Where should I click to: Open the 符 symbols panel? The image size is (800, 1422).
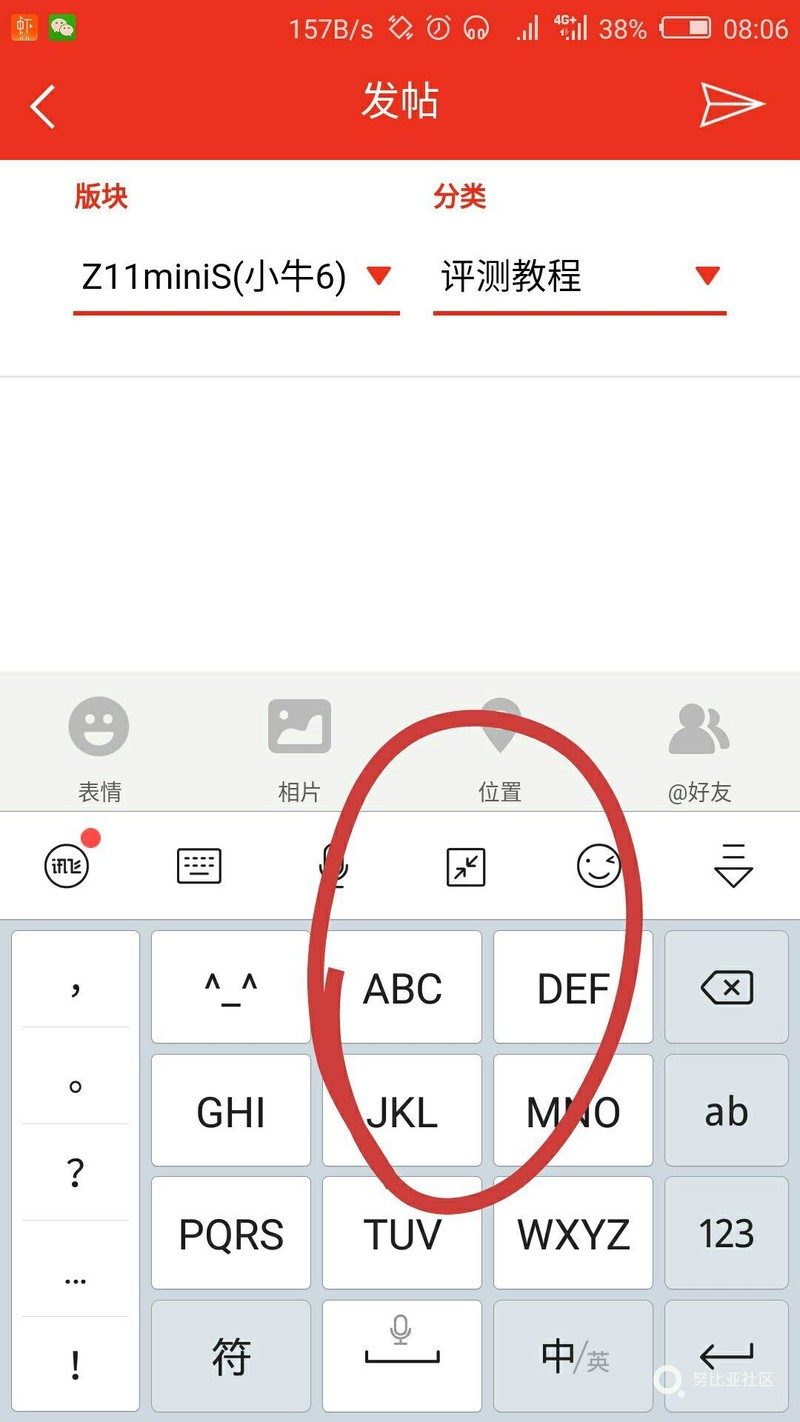[x=231, y=1356]
